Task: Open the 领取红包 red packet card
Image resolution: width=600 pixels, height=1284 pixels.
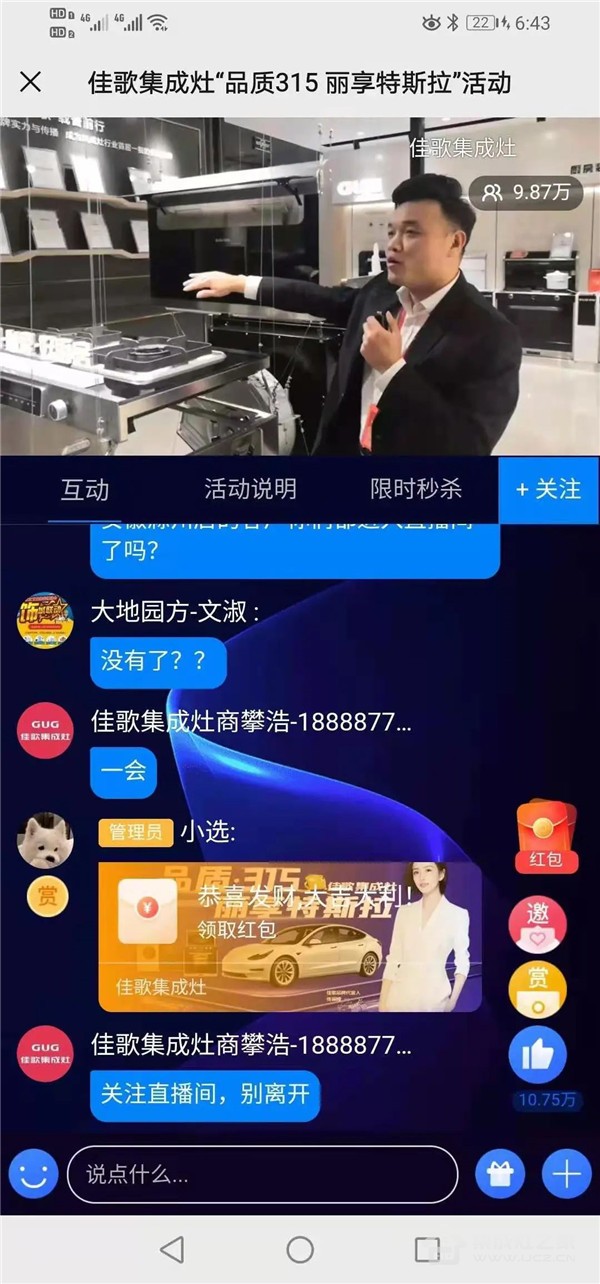Action: click(x=290, y=937)
